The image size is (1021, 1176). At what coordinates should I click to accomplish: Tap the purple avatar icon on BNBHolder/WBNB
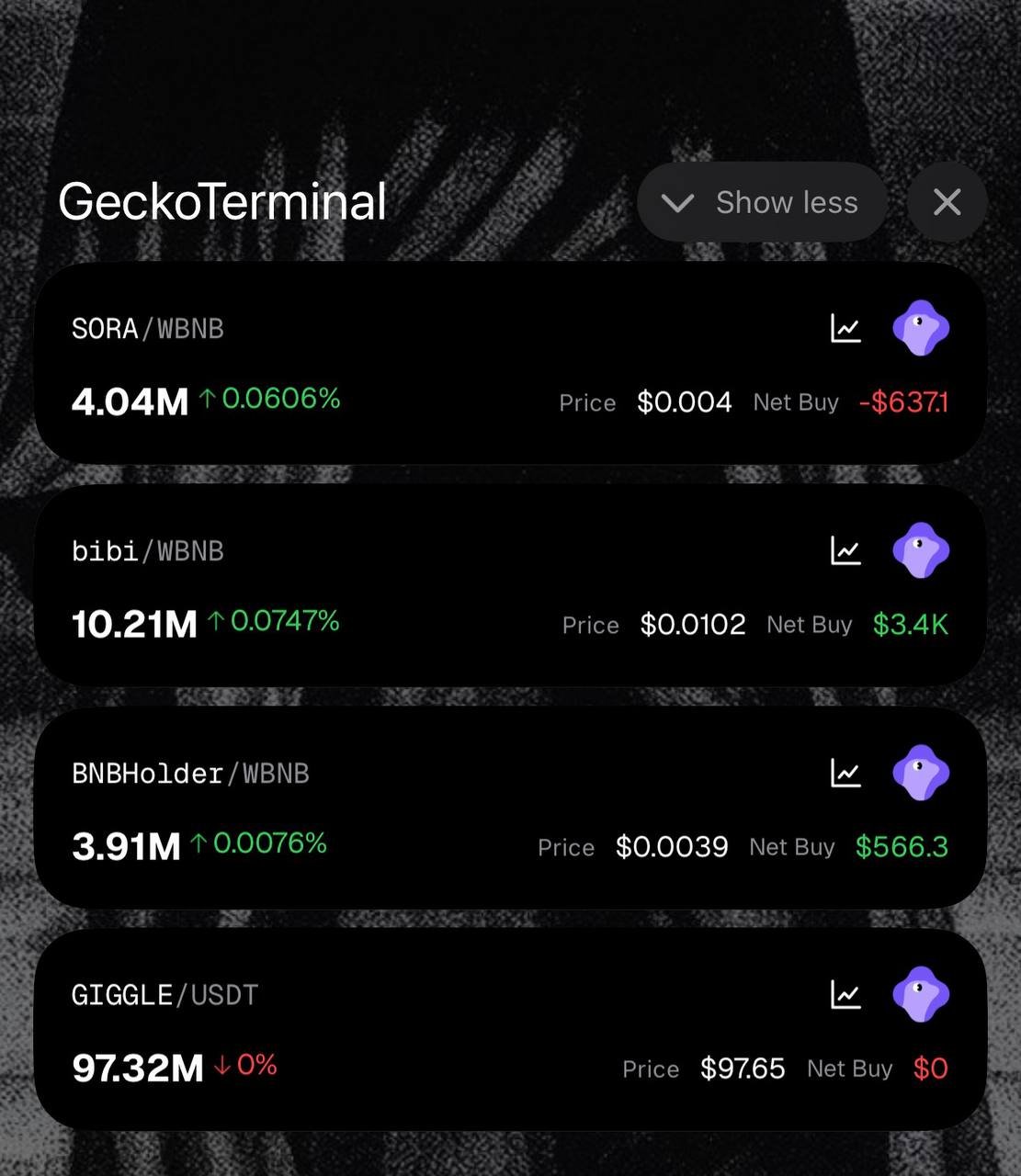921,773
